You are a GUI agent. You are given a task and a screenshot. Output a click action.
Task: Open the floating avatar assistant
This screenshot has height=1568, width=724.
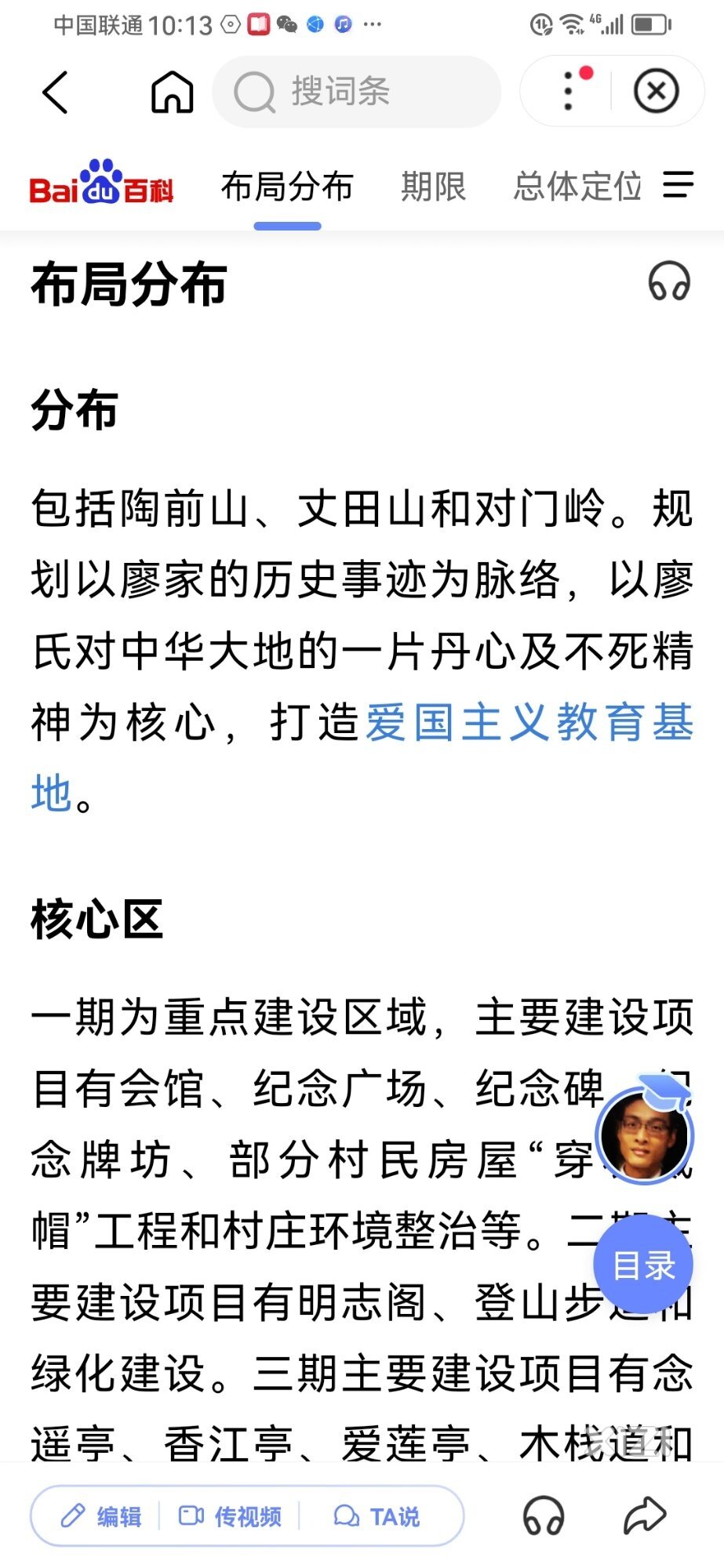[x=646, y=1135]
